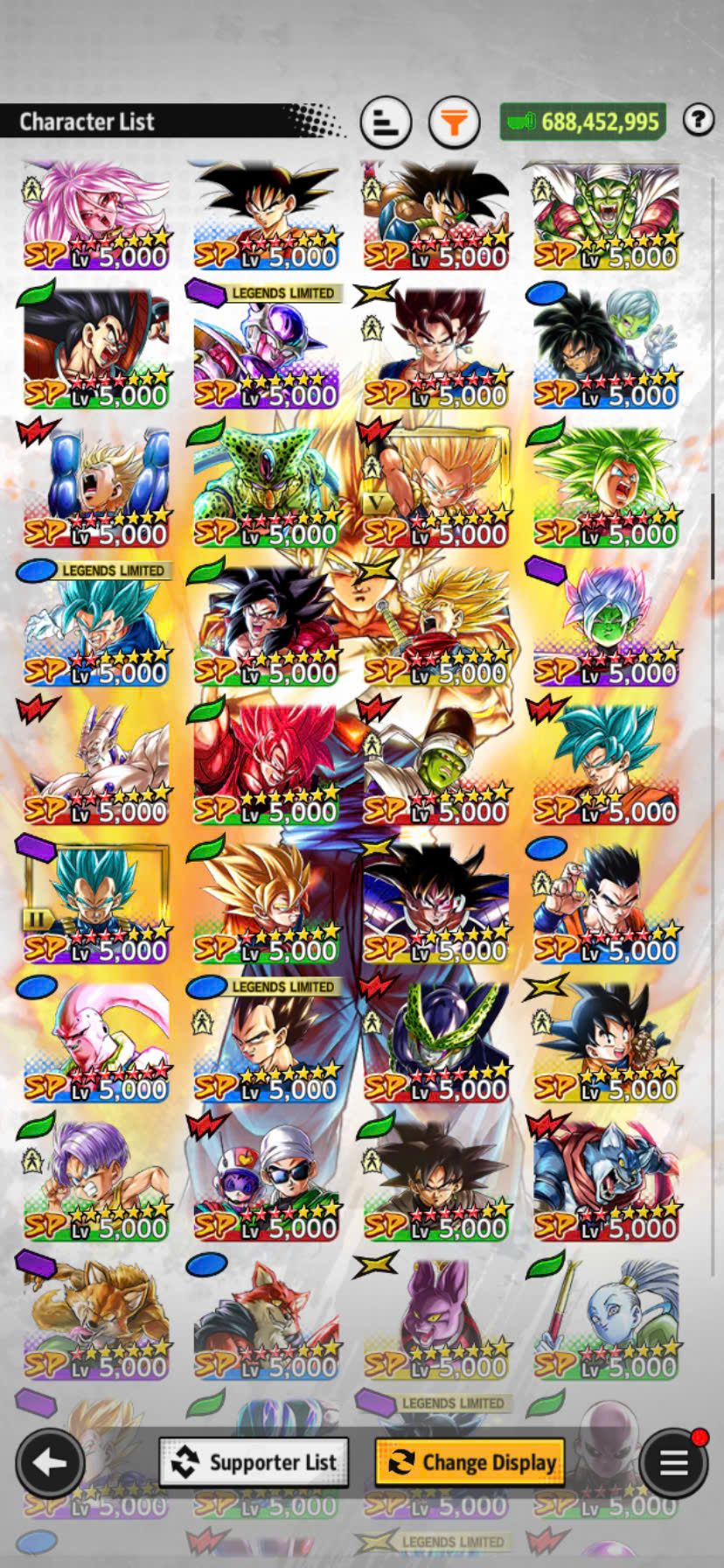Select the pink Majin Buu card
This screenshot has width=724, height=1568.
pyautogui.click(x=95, y=1041)
